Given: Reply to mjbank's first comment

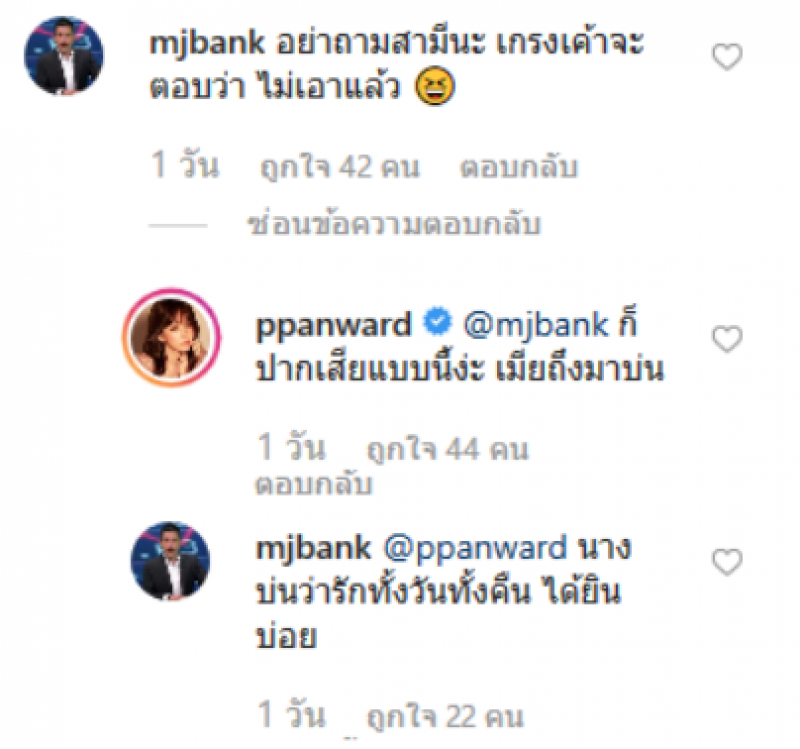Looking at the screenshot, I should coord(518,167).
